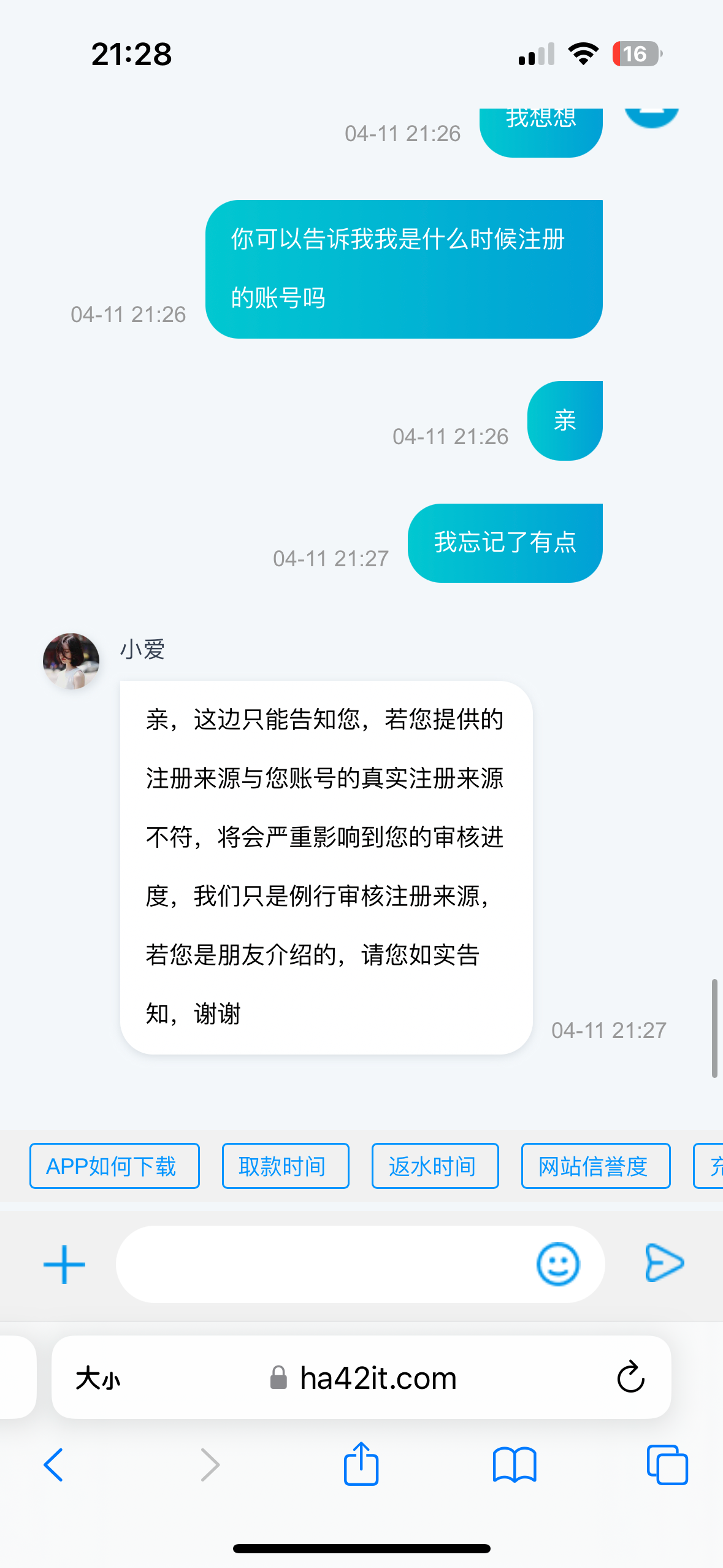Go back in Safari
The image size is (723, 1568).
click(x=54, y=1465)
